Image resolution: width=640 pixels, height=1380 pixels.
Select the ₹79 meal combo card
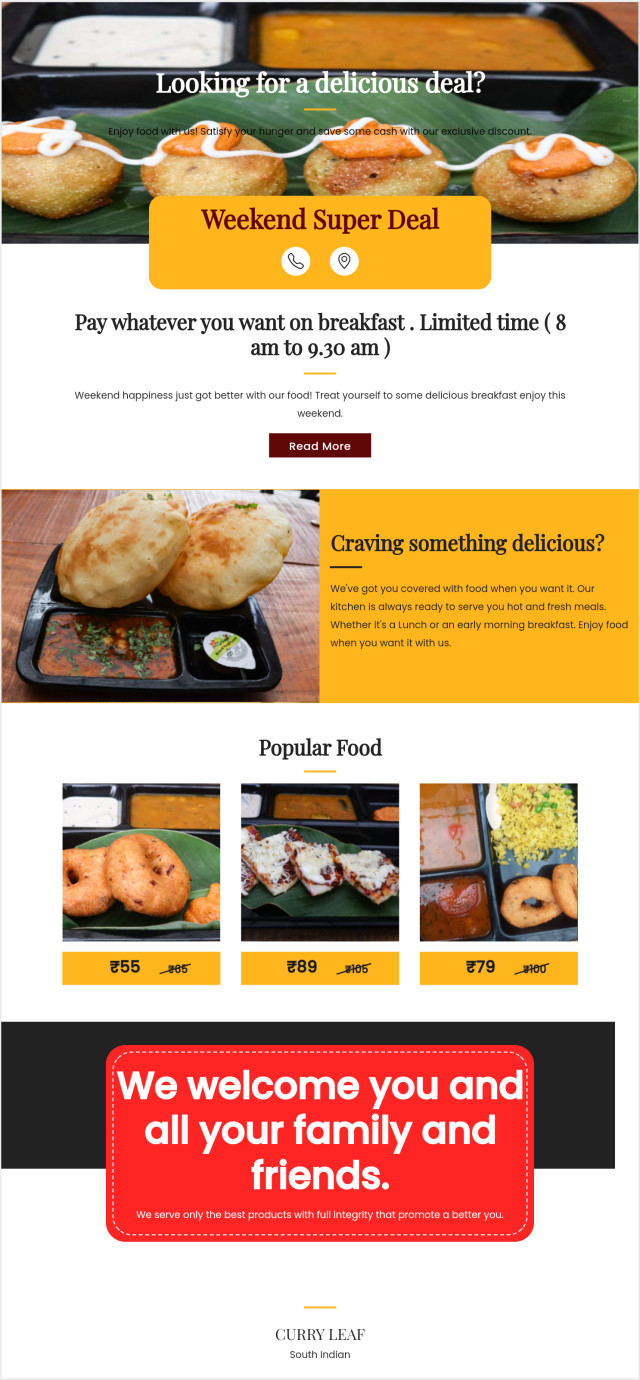(x=498, y=884)
